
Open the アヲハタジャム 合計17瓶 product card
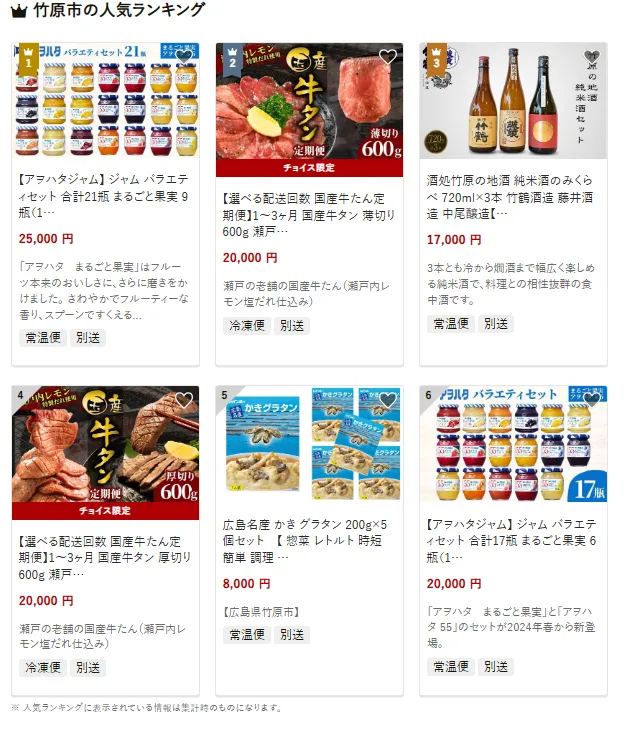(513, 541)
